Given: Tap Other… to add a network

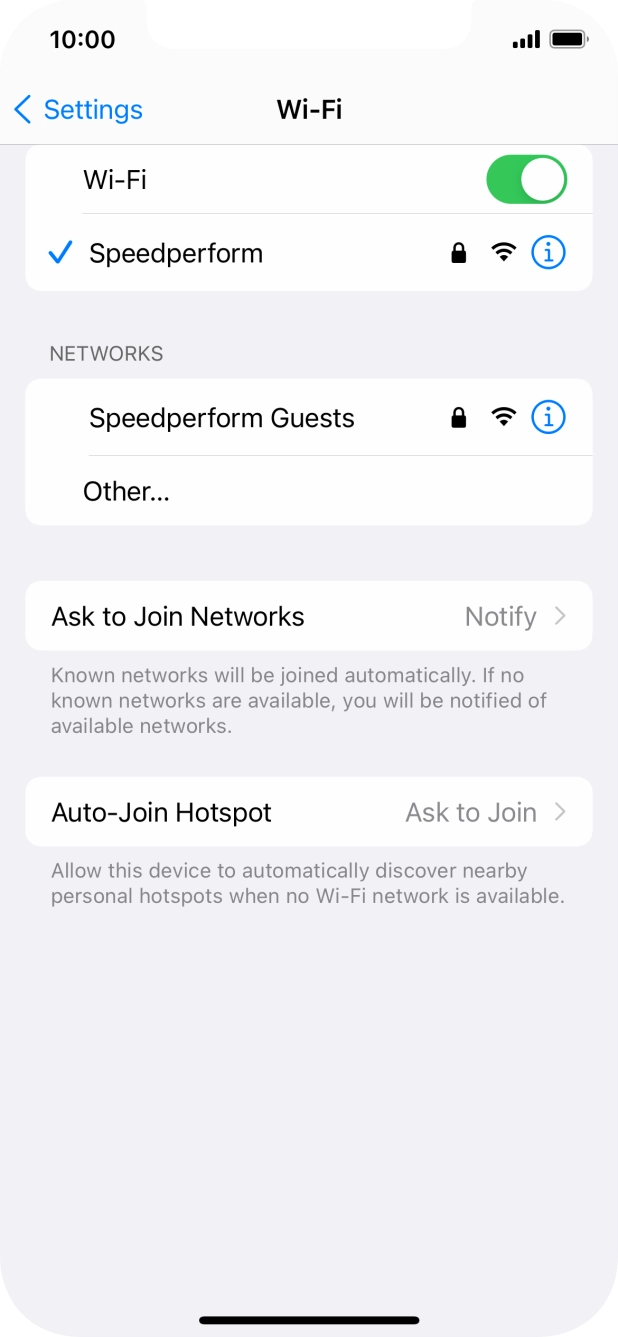Looking at the screenshot, I should click(x=126, y=491).
